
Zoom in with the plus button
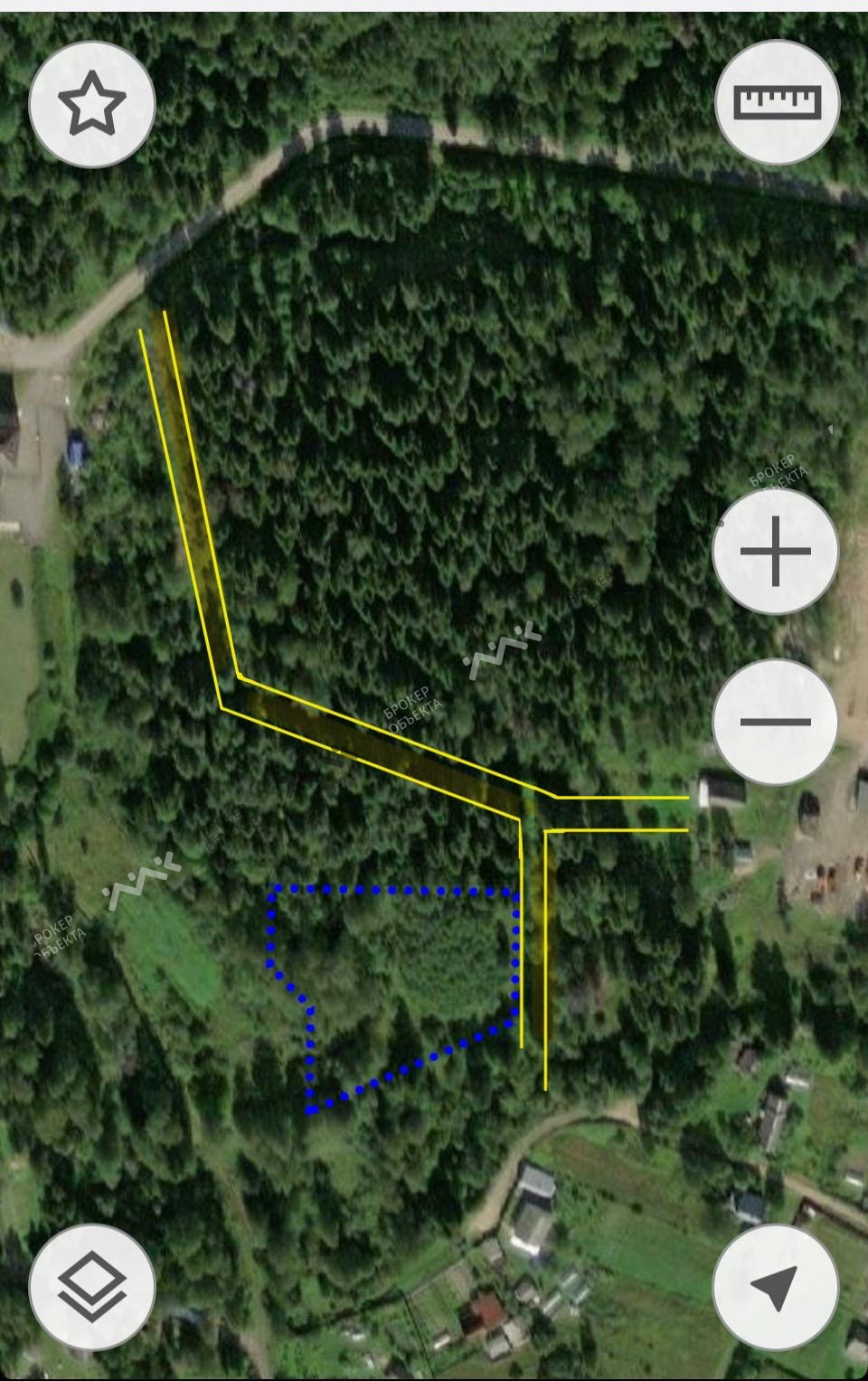tap(775, 551)
